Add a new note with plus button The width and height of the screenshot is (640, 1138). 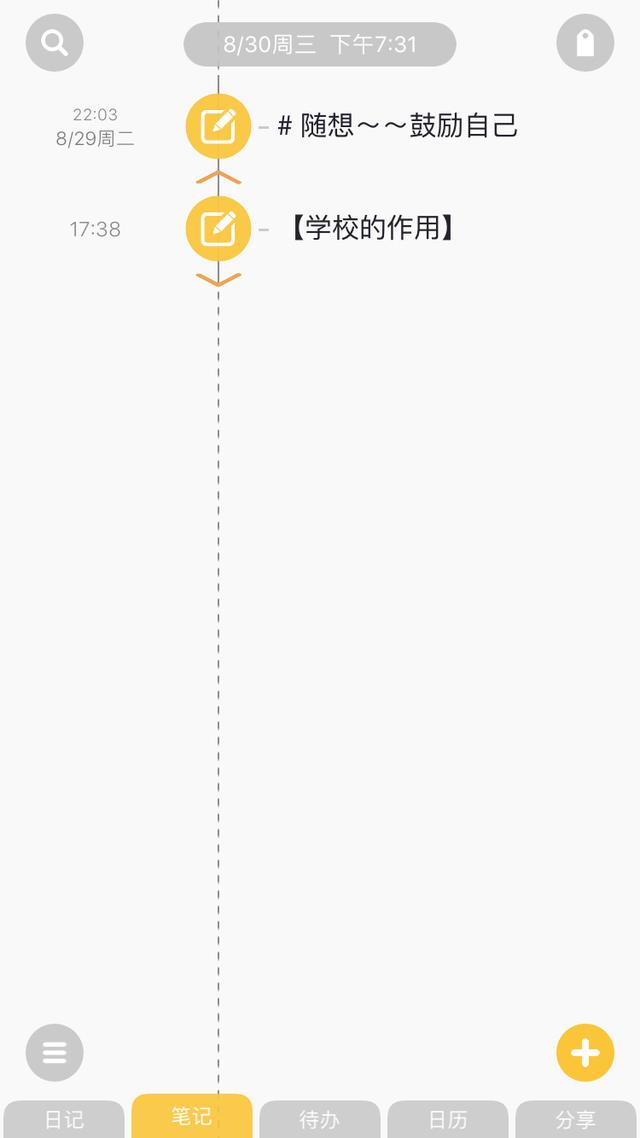point(585,1052)
